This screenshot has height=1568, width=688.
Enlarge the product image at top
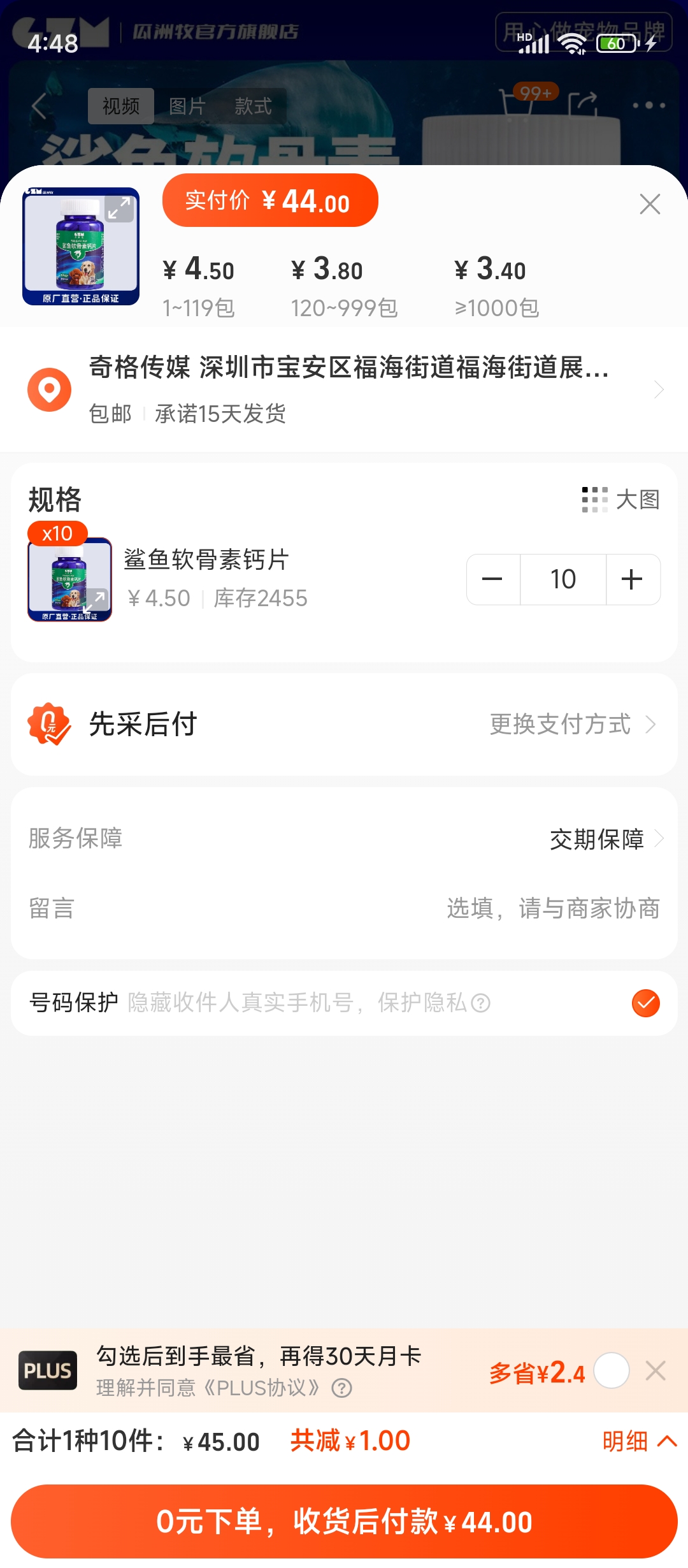pos(119,208)
